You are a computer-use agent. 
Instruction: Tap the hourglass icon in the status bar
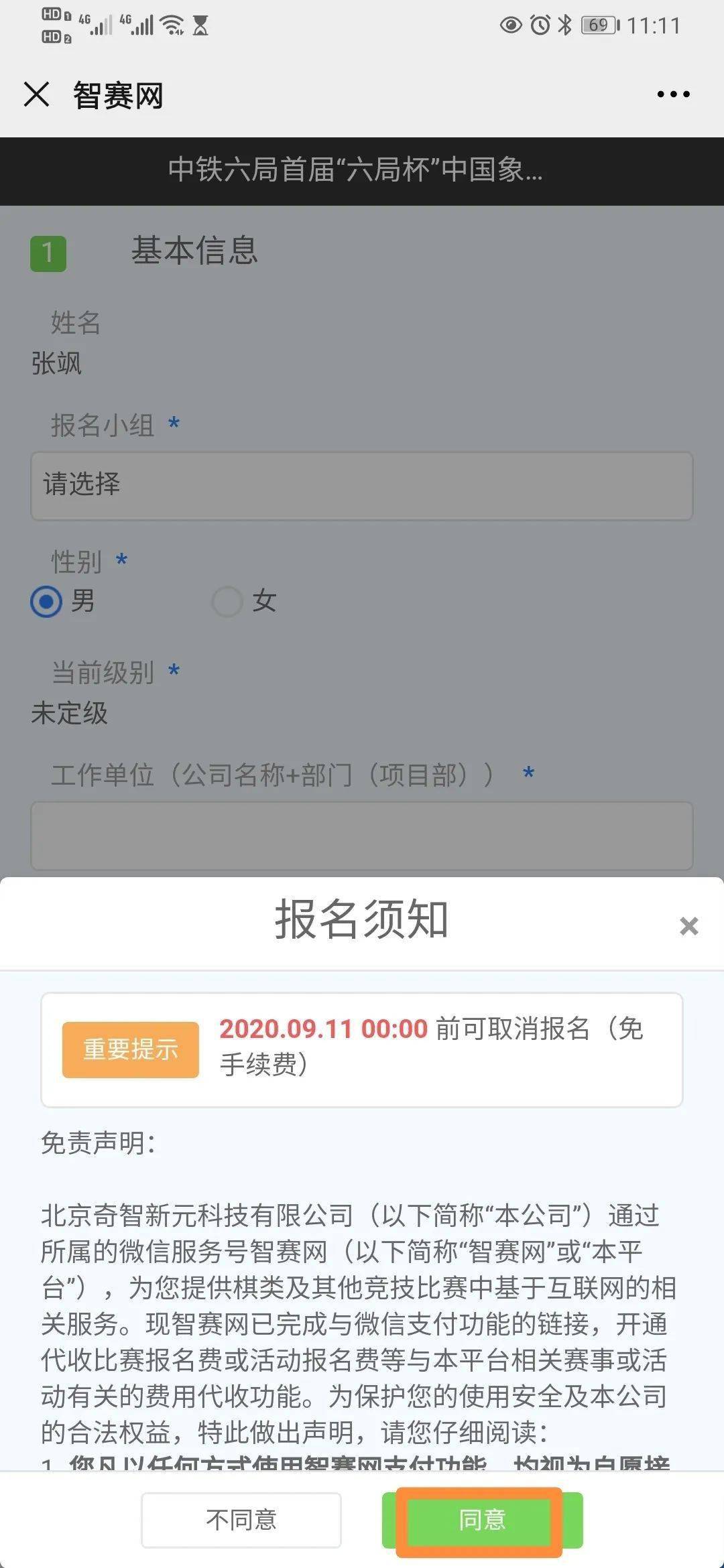pyautogui.click(x=201, y=26)
